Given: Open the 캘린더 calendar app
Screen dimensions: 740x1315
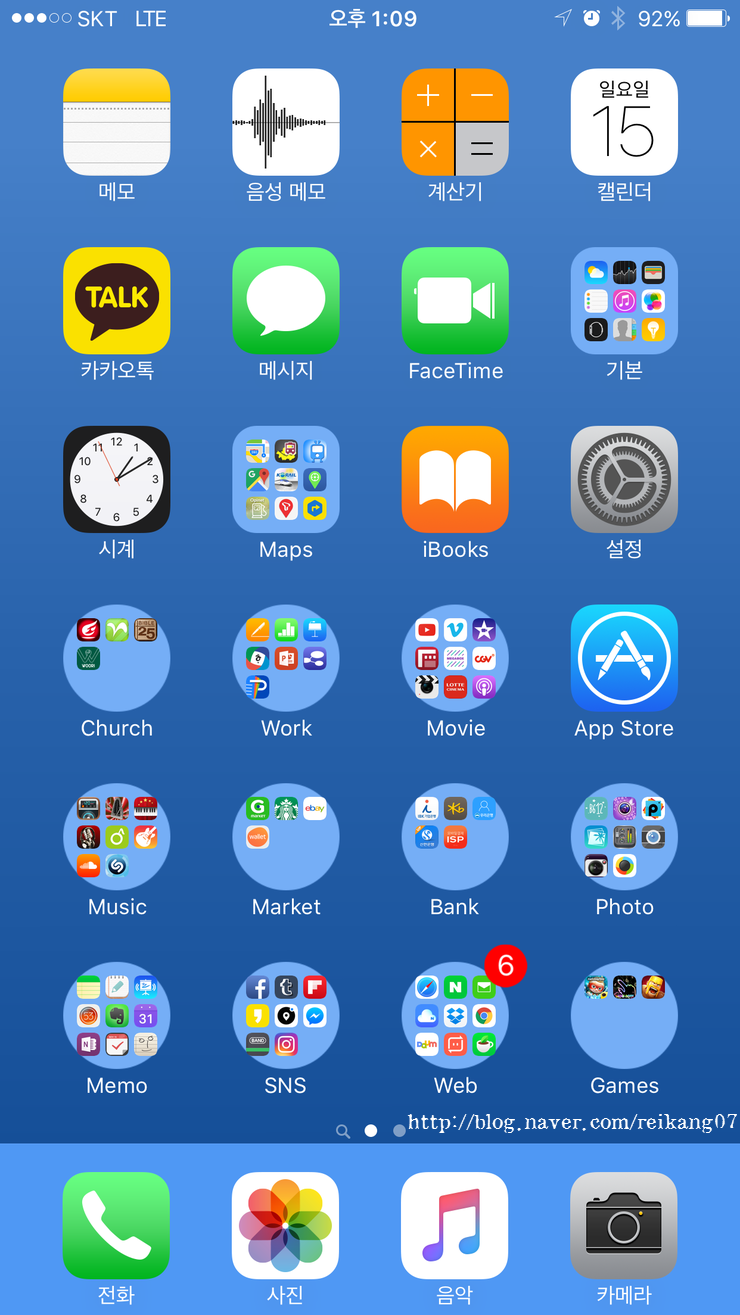Looking at the screenshot, I should point(624,122).
